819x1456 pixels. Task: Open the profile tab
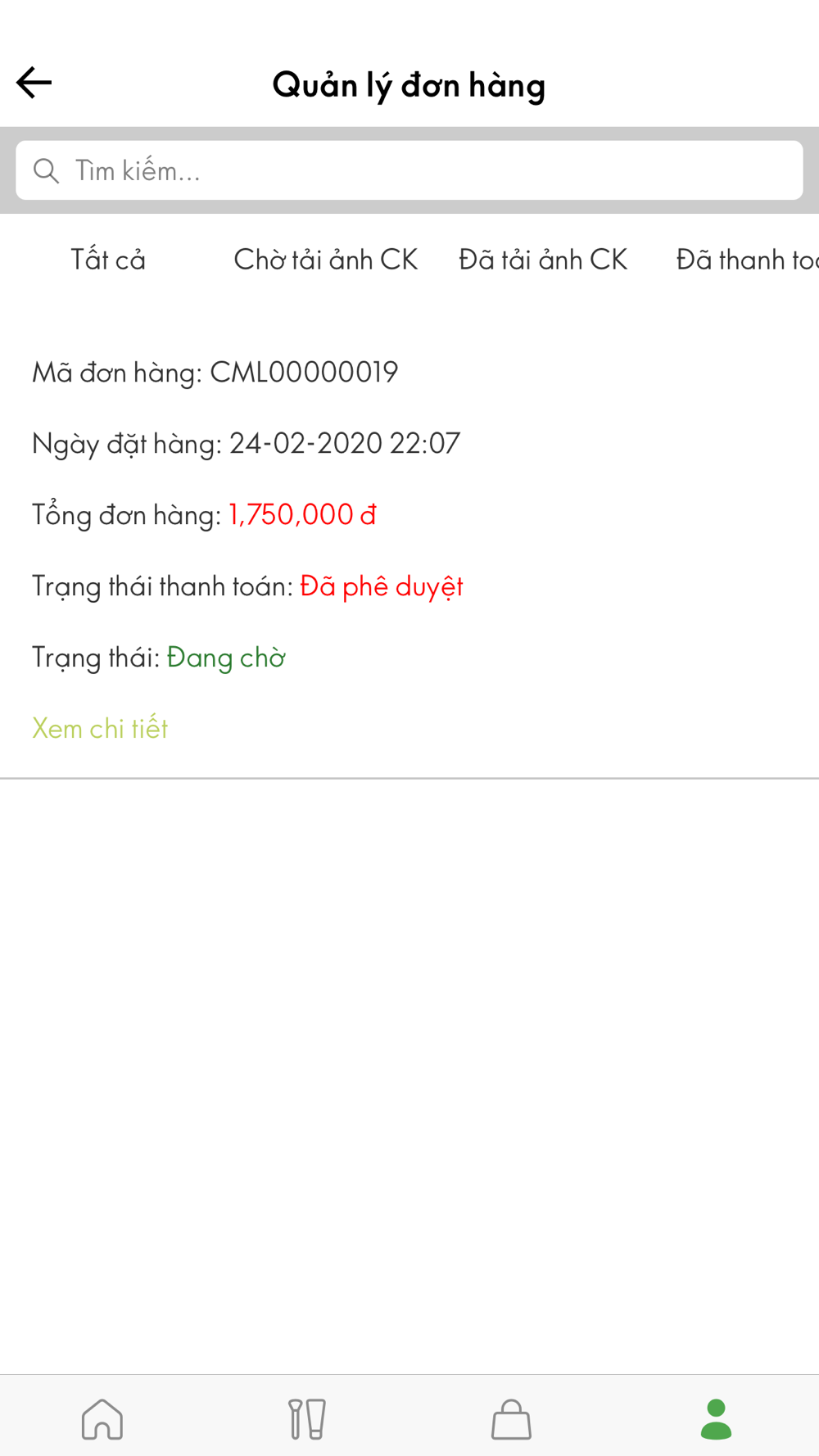(716, 1418)
